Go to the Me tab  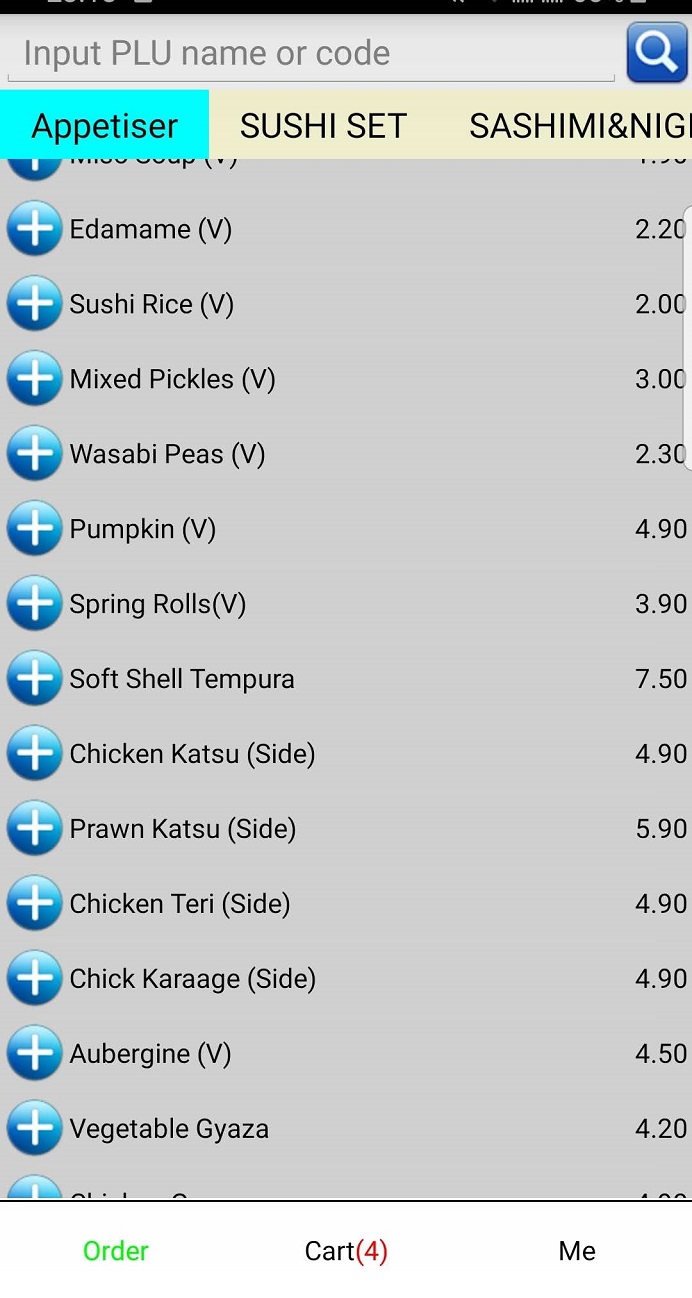[577, 1251]
